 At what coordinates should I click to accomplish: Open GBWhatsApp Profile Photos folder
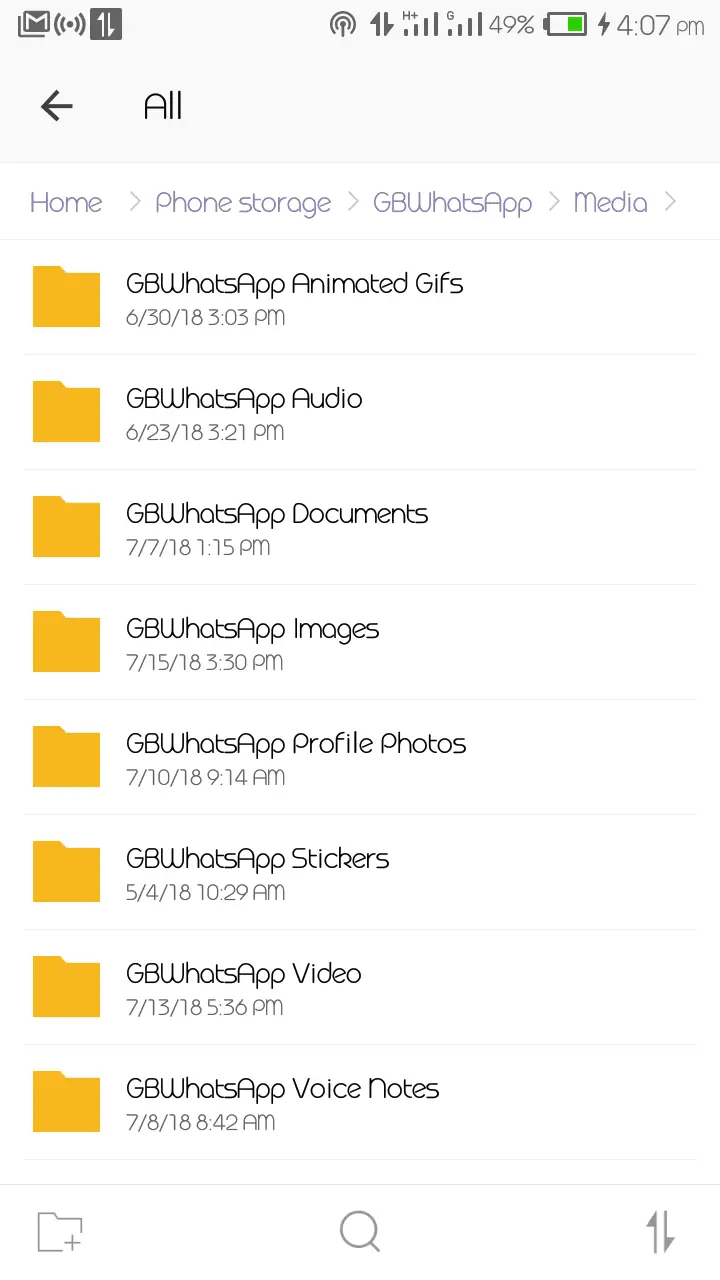[x=296, y=757]
